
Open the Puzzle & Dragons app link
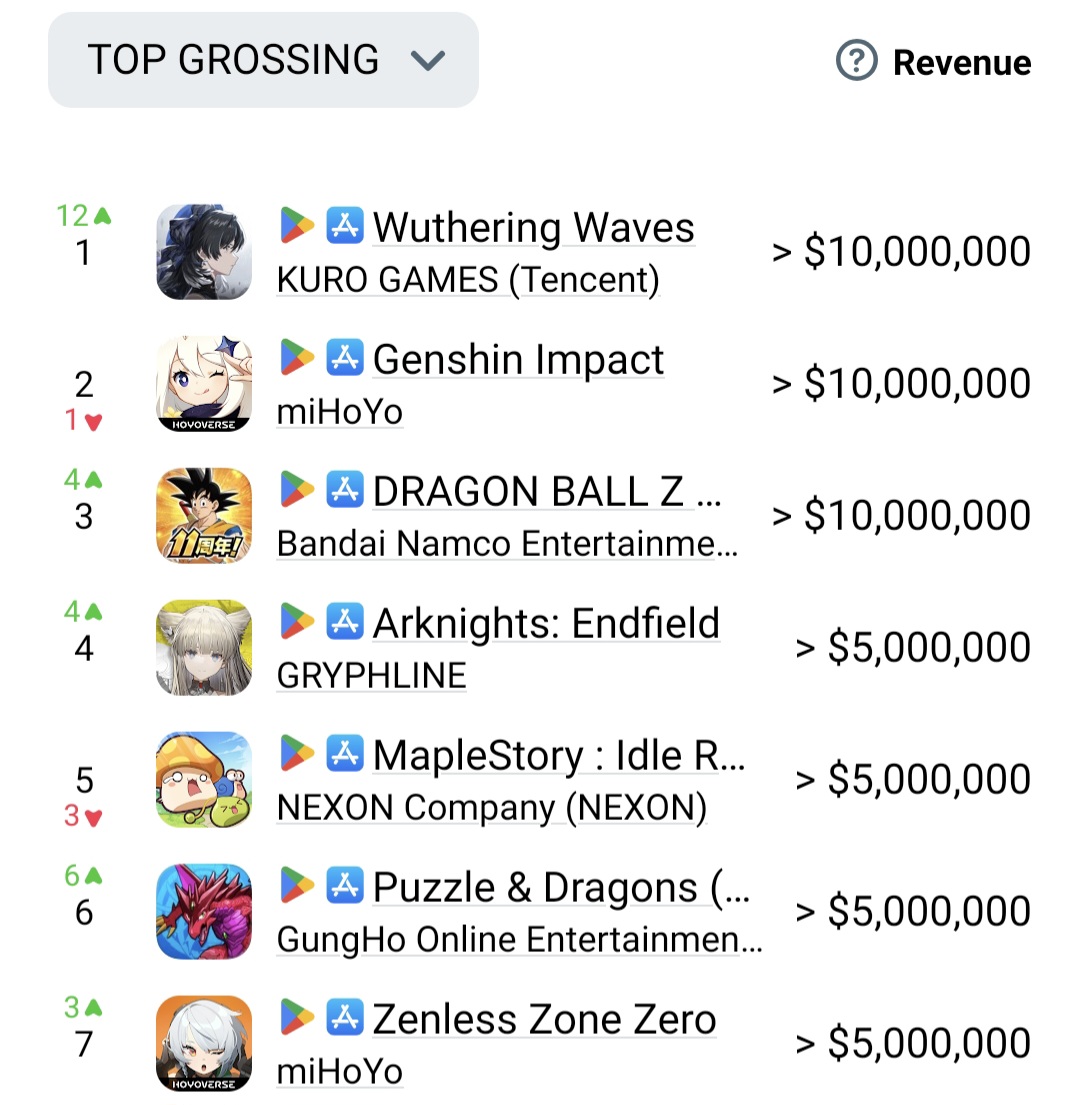coord(560,888)
